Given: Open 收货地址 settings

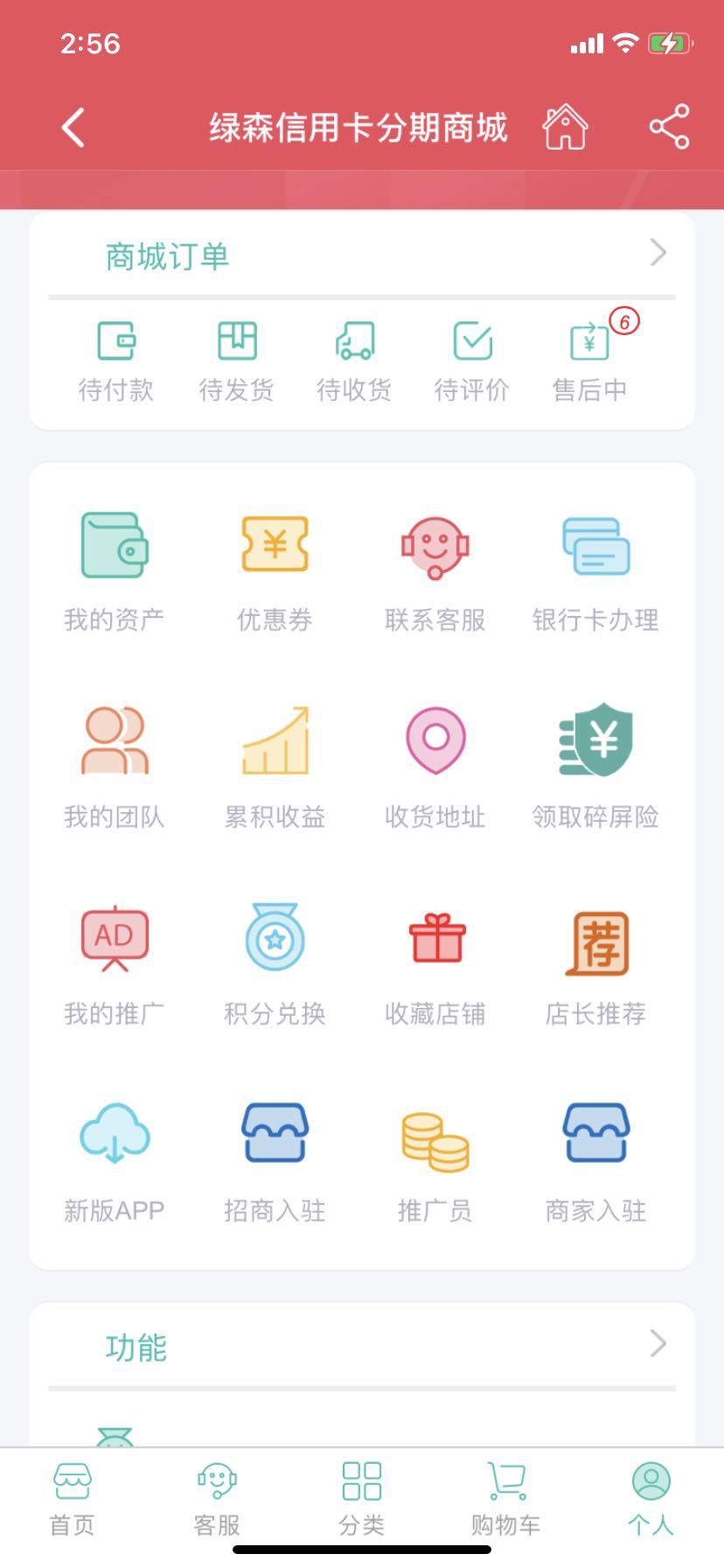Looking at the screenshot, I should (435, 768).
